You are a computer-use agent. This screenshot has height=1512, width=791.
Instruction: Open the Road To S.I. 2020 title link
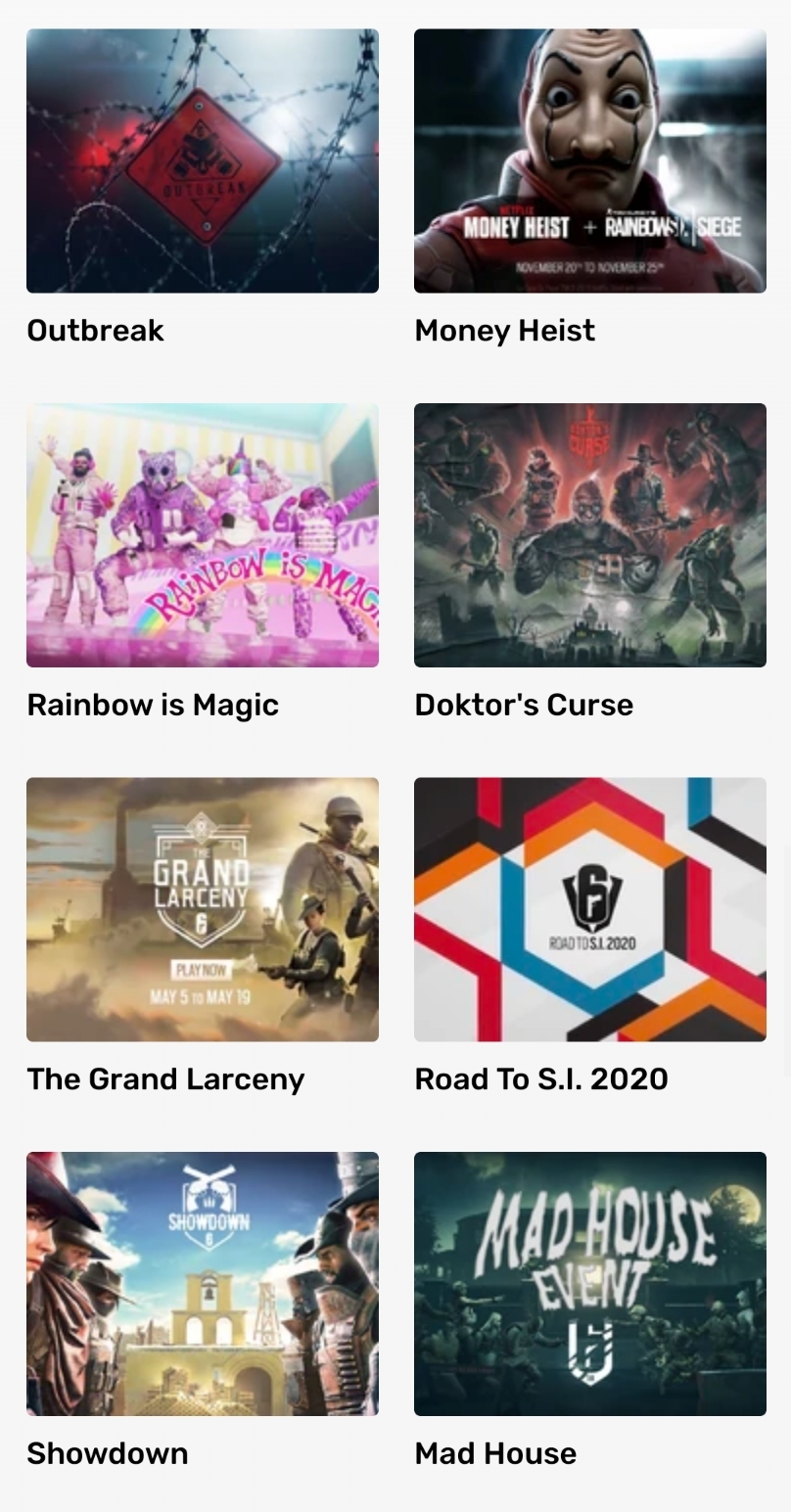click(x=539, y=1079)
